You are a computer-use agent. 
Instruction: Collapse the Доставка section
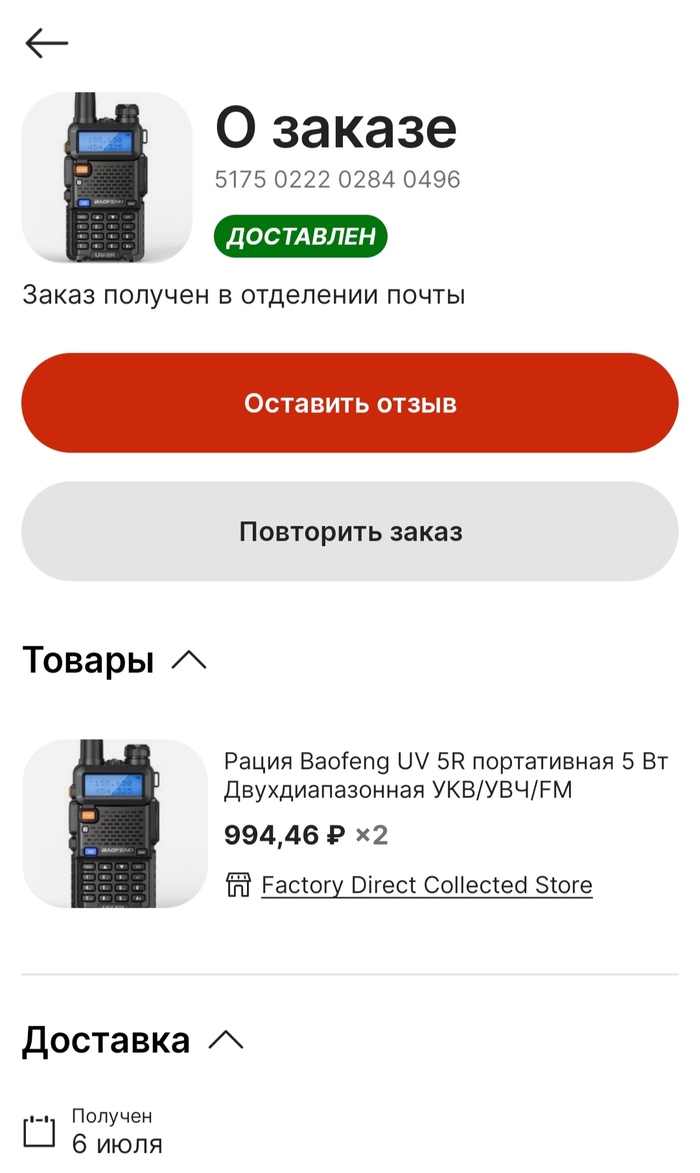[x=226, y=1040]
